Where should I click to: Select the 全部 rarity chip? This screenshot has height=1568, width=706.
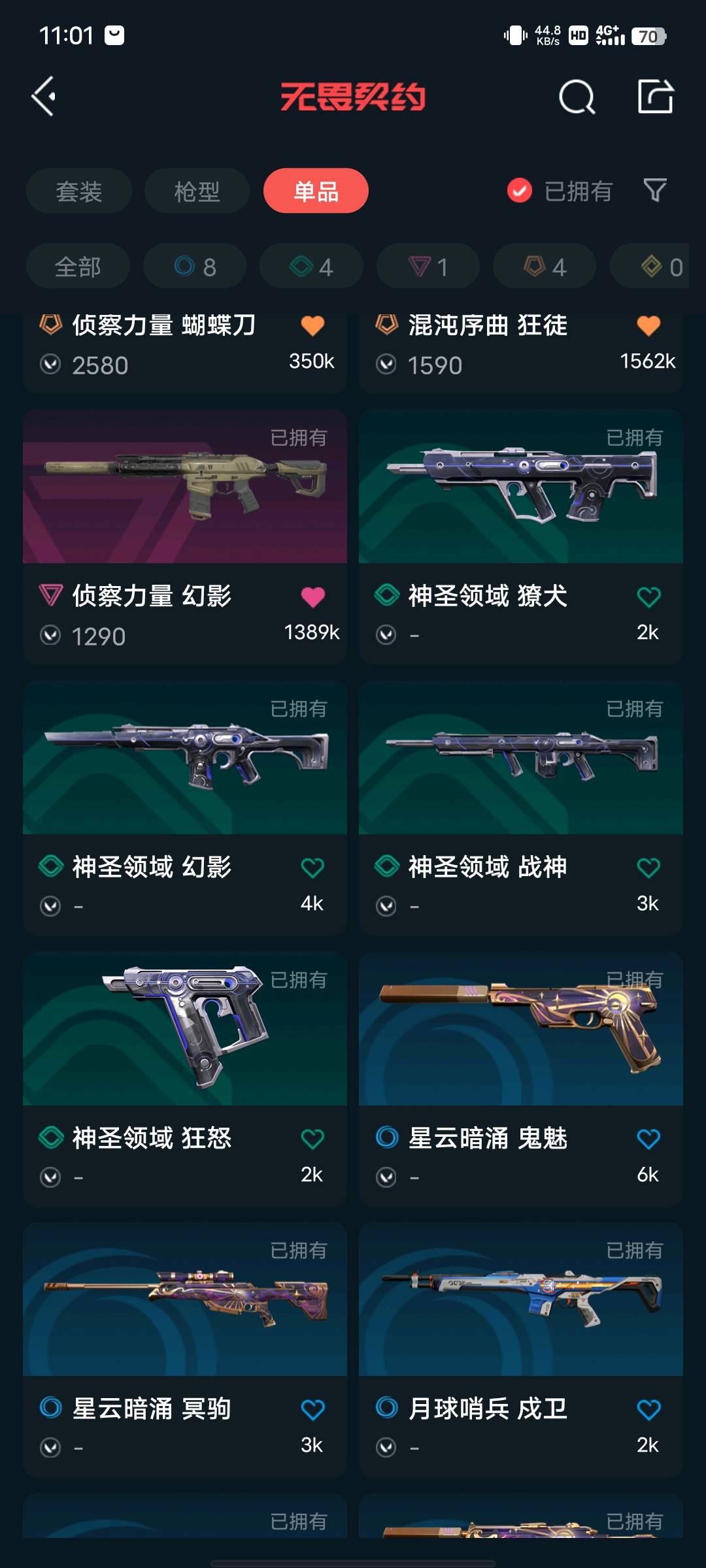click(x=78, y=267)
